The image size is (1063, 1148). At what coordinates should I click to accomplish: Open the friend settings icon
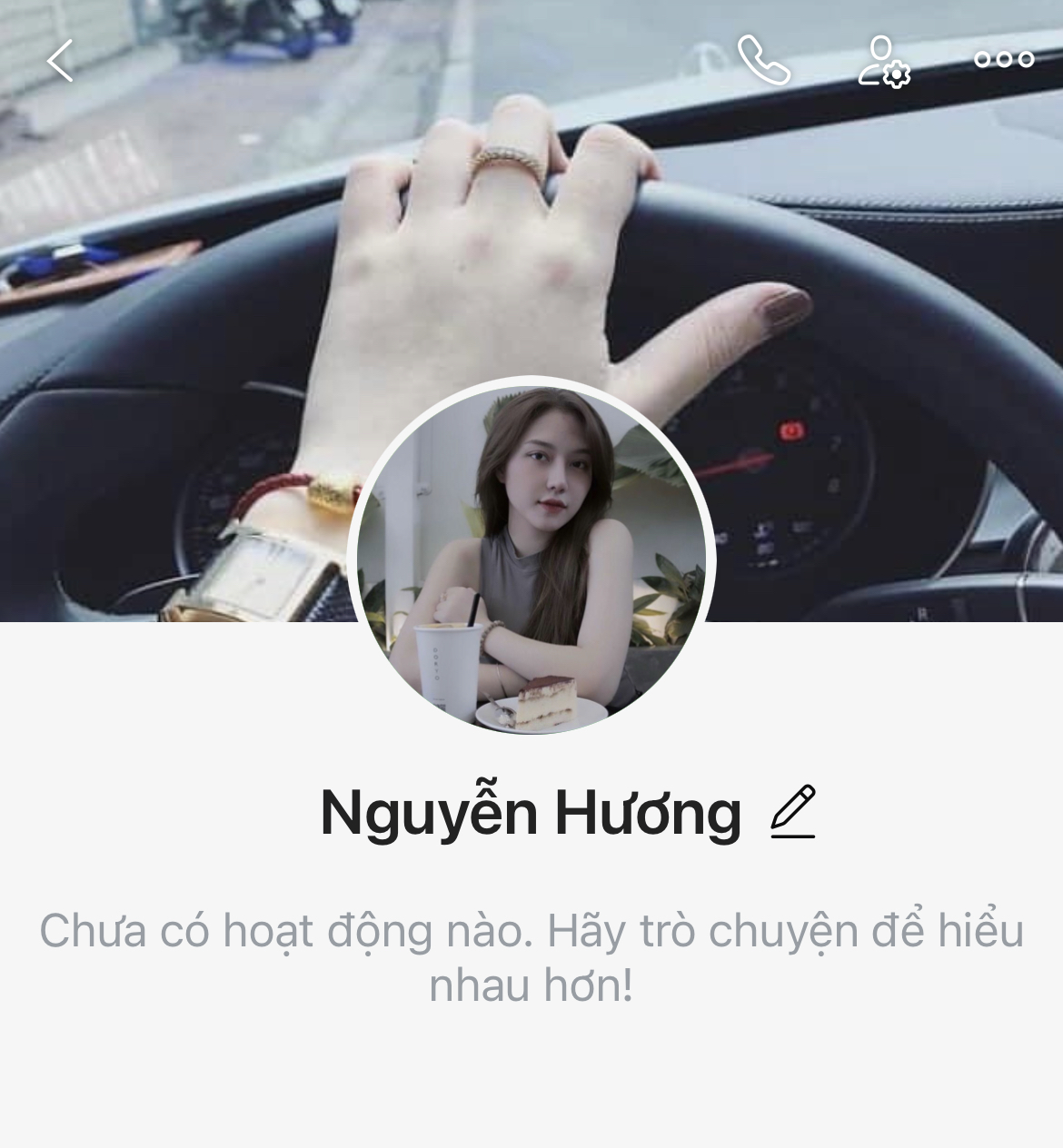point(884,62)
